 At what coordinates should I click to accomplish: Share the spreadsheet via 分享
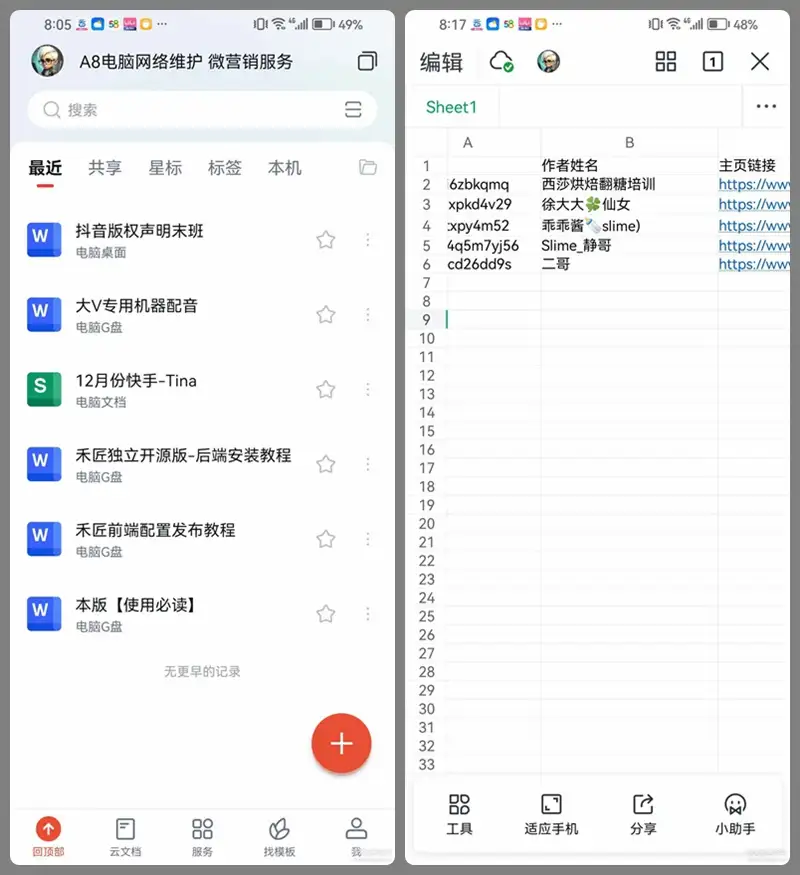tap(643, 814)
